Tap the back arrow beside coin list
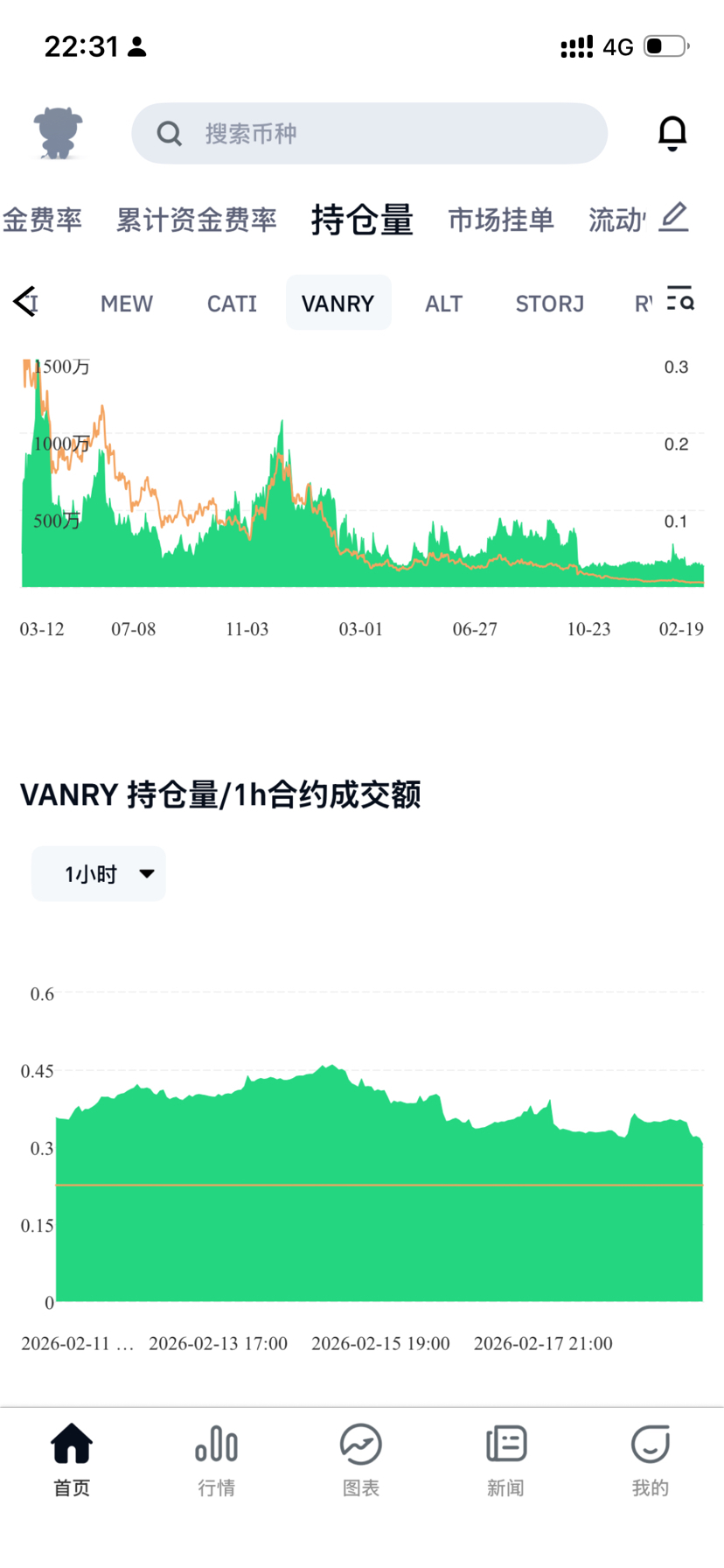 pyautogui.click(x=24, y=301)
